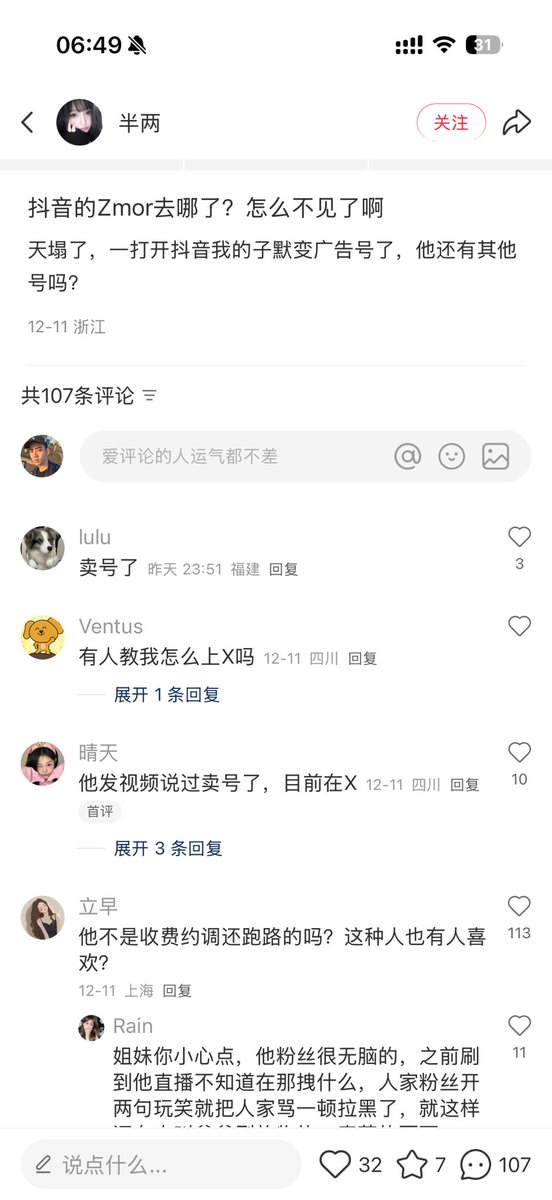Go back using the top-left arrow

click(27, 122)
